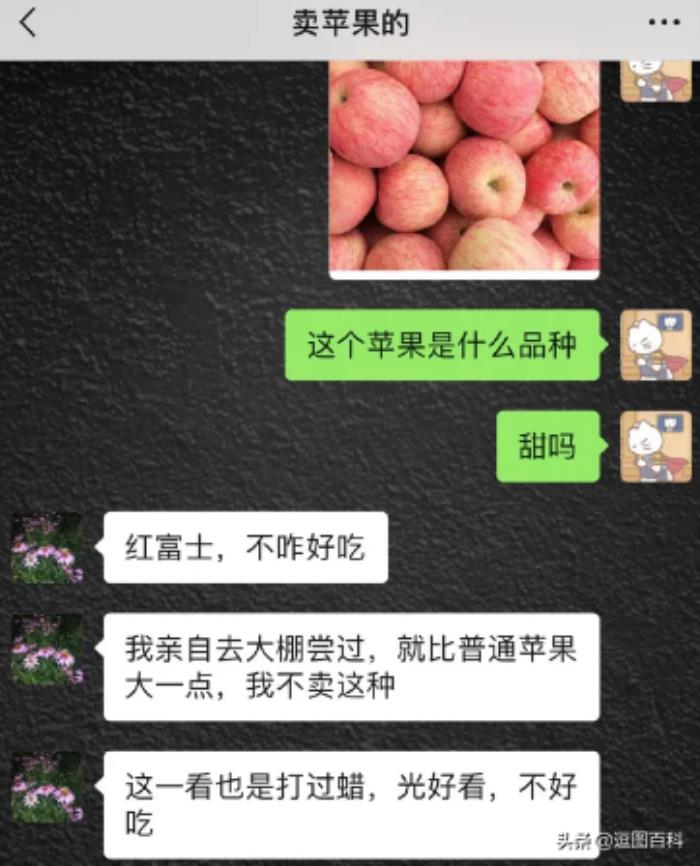
Task: Open seller's flower avatar beside 红富士，不咋好吃
Action: [x=47, y=548]
